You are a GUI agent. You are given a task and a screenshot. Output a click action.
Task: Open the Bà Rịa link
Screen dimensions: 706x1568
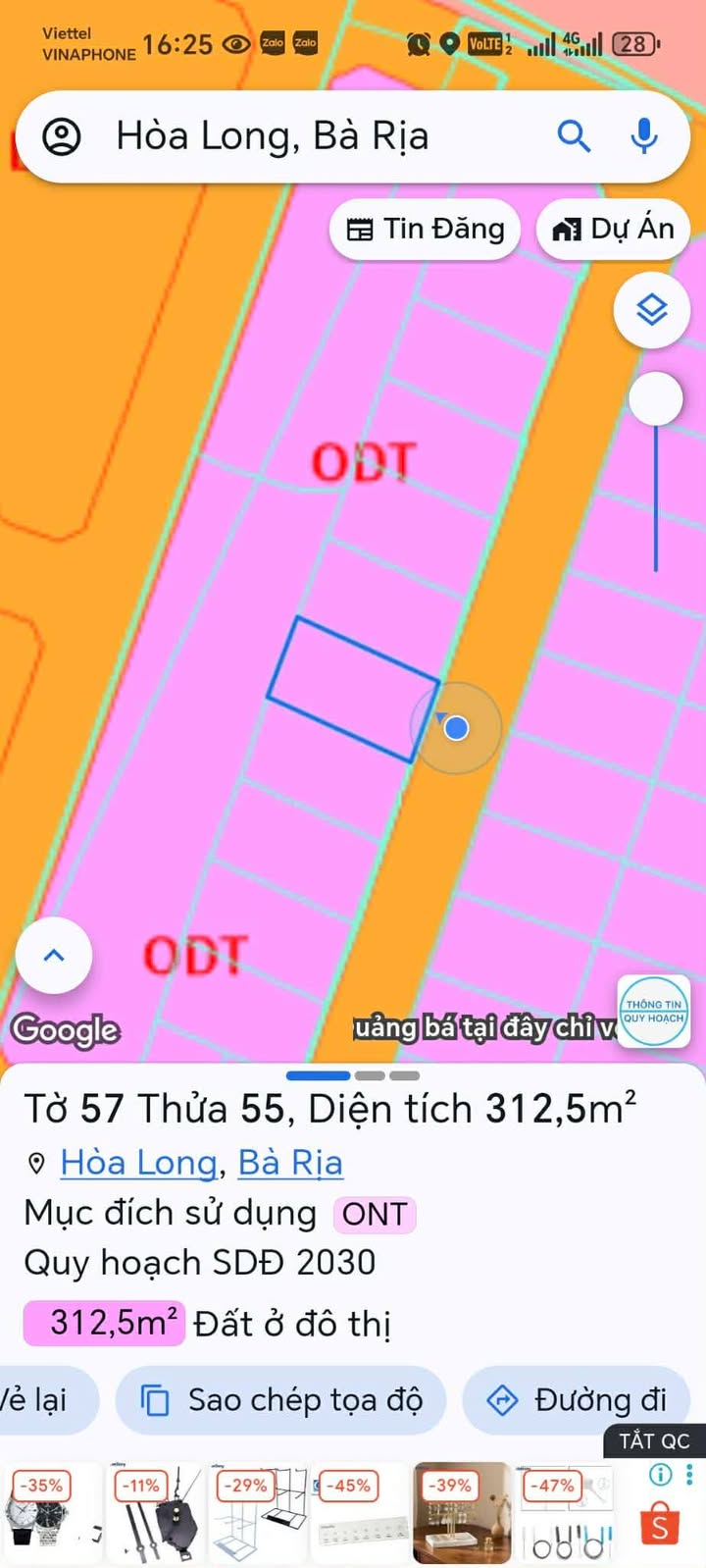point(290,1163)
